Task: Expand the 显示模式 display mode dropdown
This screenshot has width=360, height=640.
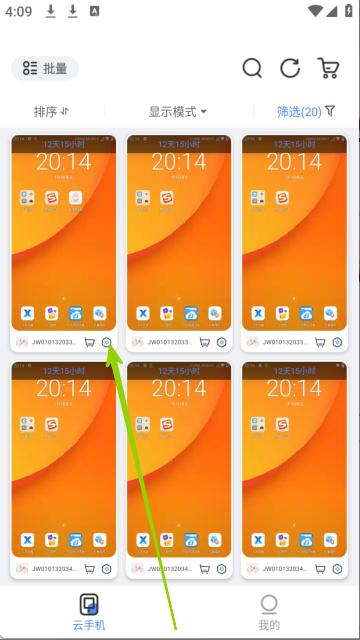Action: coord(178,111)
